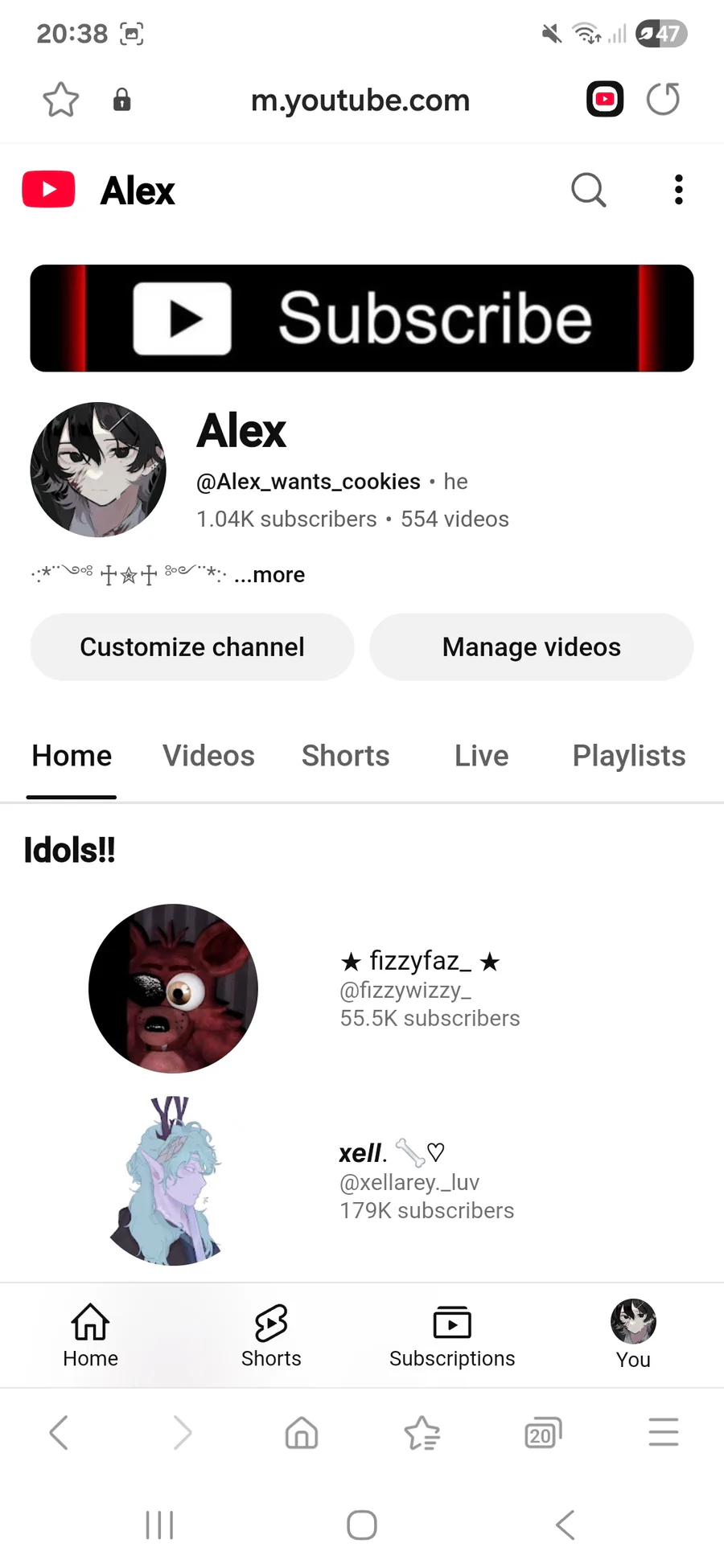Viewport: 724px width, 1568px height.
Task: Open the YouTube search icon
Action: [x=588, y=191]
